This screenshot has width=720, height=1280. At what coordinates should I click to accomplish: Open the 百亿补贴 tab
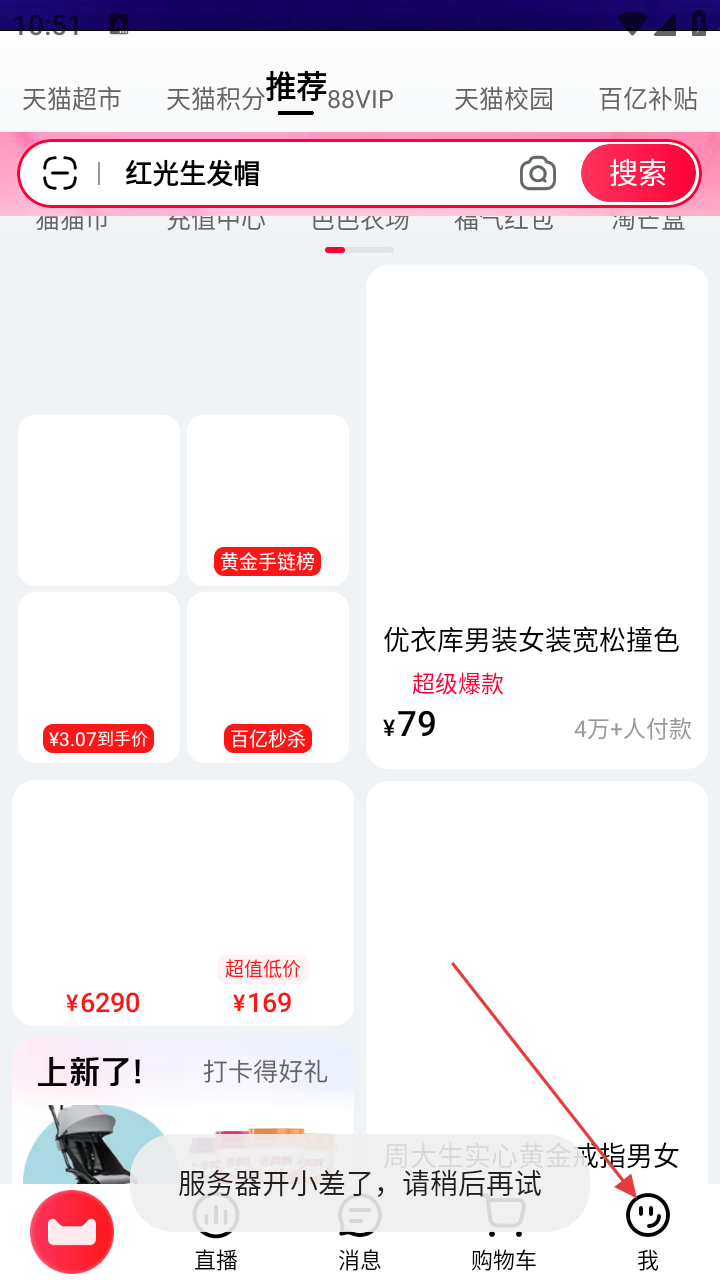648,99
